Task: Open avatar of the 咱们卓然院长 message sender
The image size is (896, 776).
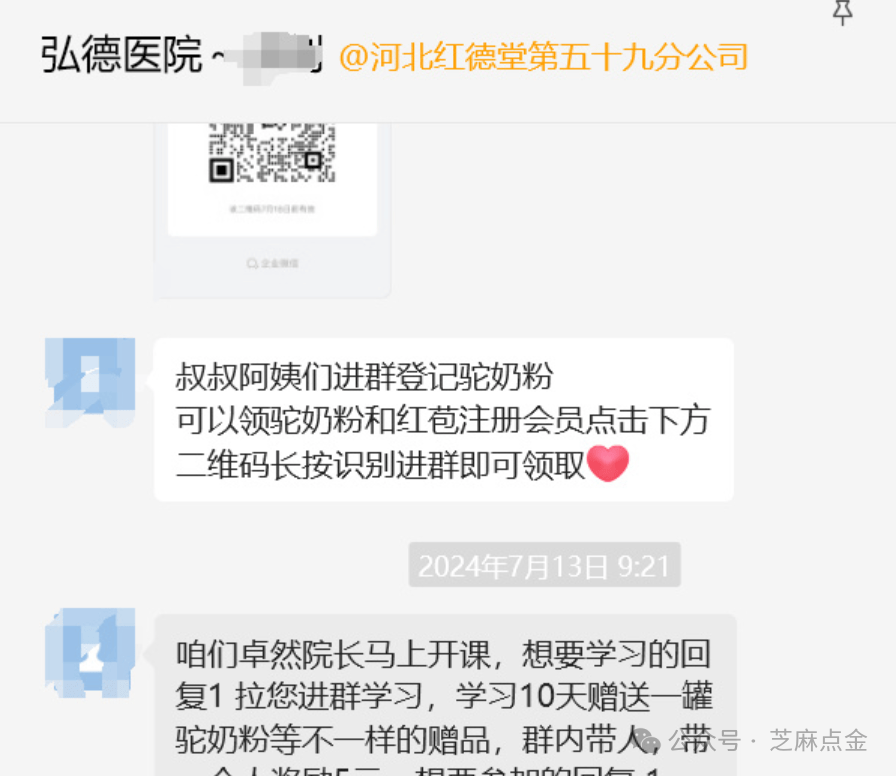Action: (x=91, y=653)
